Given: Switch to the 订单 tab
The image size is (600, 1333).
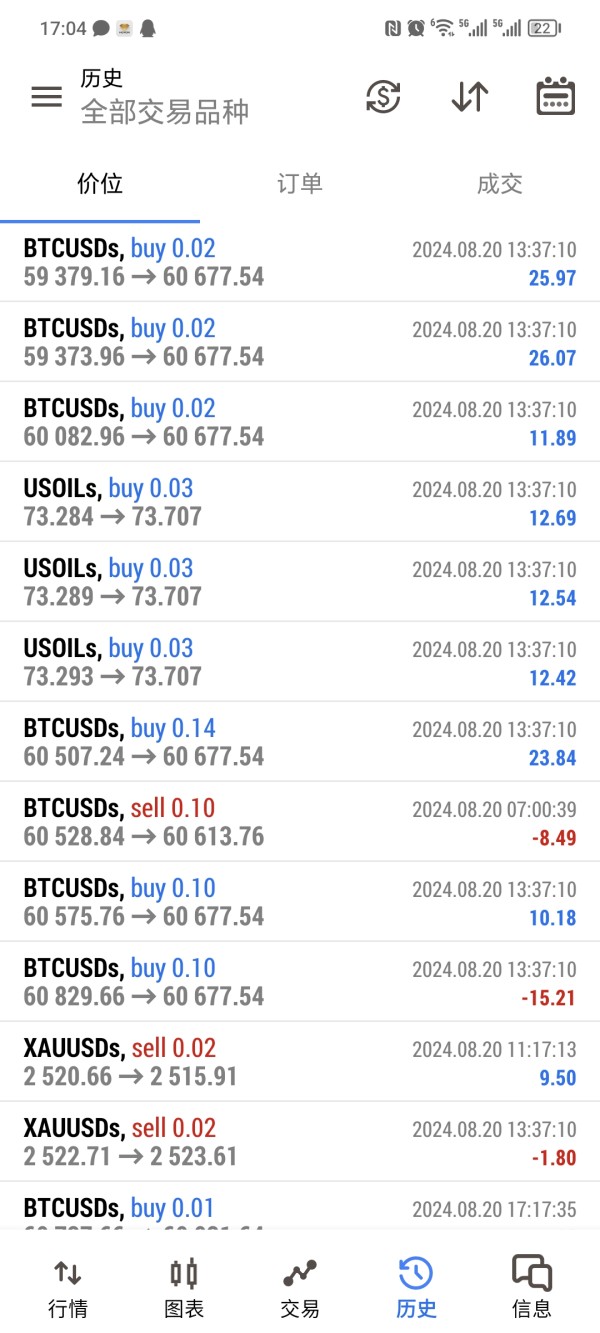Looking at the screenshot, I should 299,184.
